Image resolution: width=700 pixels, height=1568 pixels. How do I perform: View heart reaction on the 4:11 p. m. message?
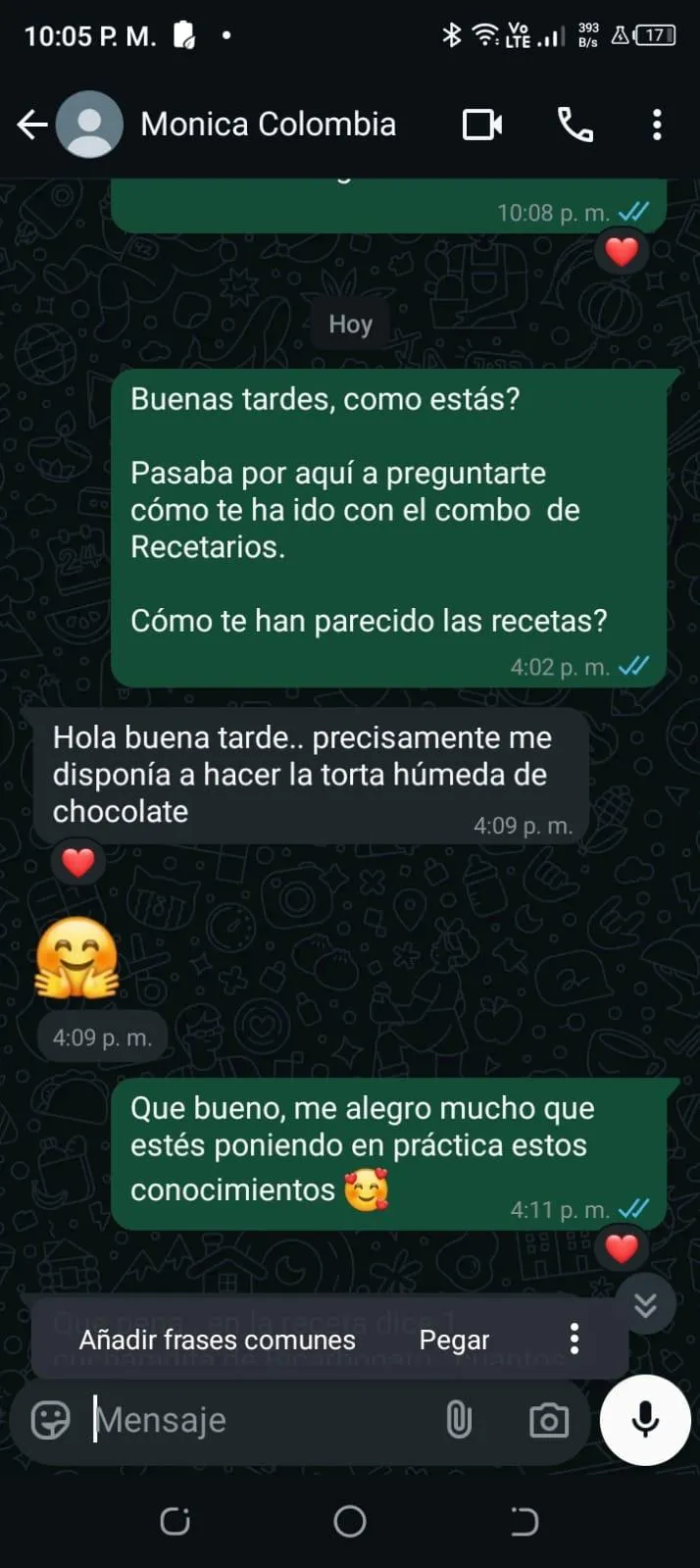point(622,1248)
